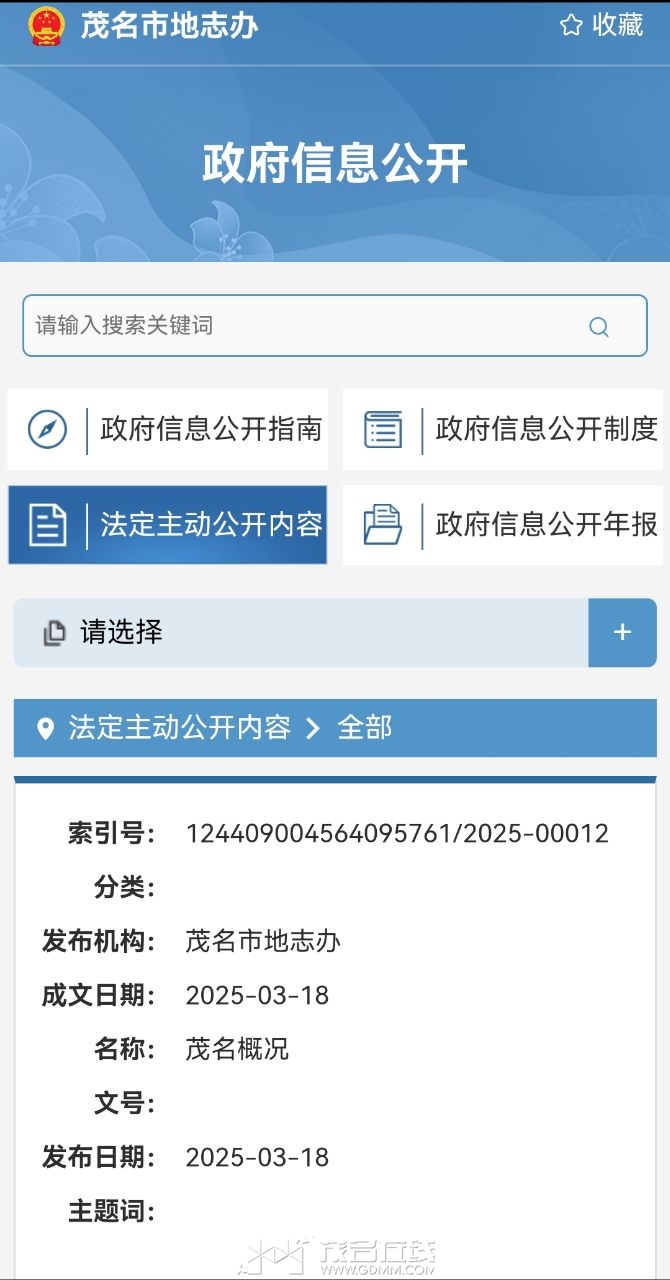Tap the magnifier search icon

tap(599, 327)
